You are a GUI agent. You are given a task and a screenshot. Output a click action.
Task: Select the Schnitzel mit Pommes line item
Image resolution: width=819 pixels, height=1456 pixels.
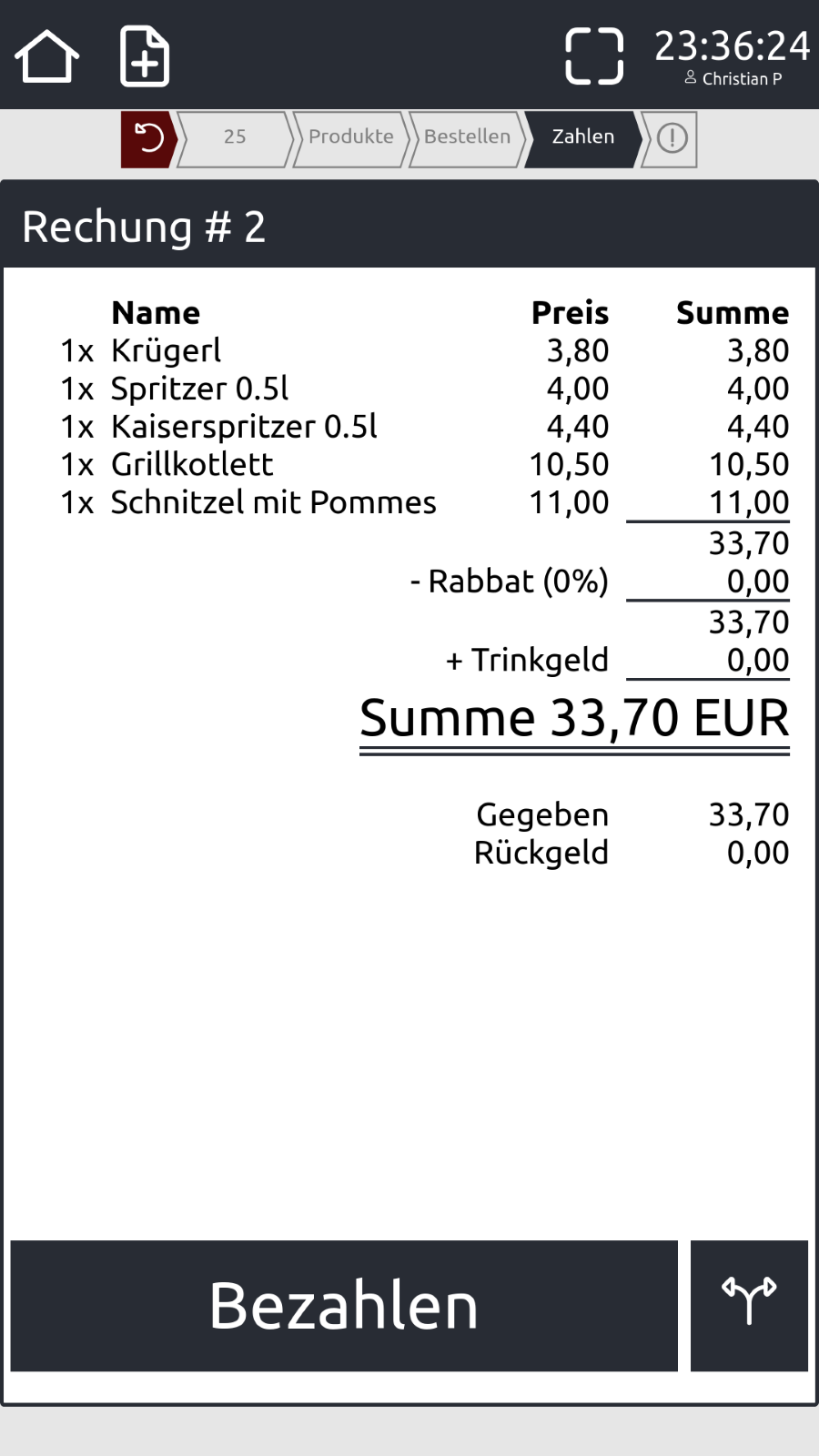[x=271, y=501]
